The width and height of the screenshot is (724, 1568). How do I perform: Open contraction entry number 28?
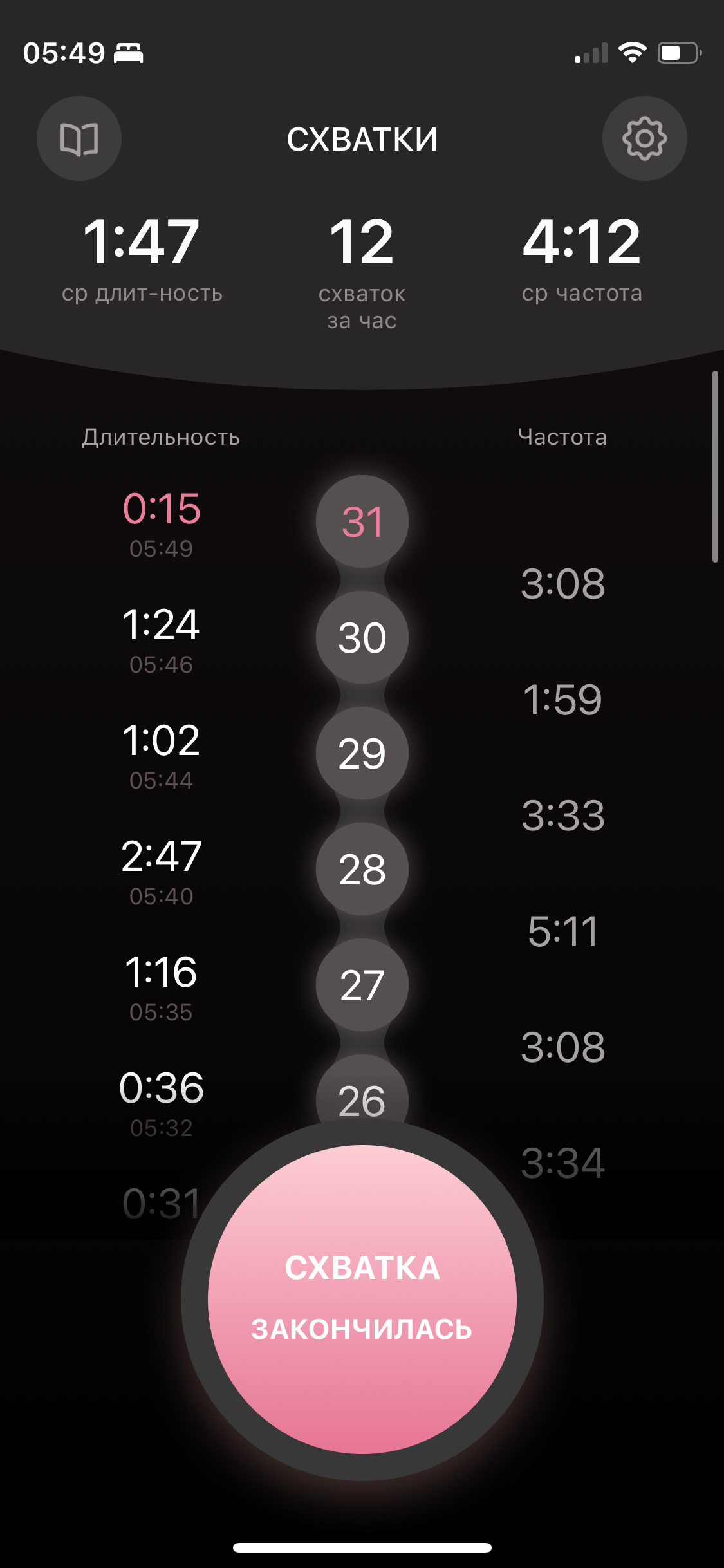click(362, 869)
